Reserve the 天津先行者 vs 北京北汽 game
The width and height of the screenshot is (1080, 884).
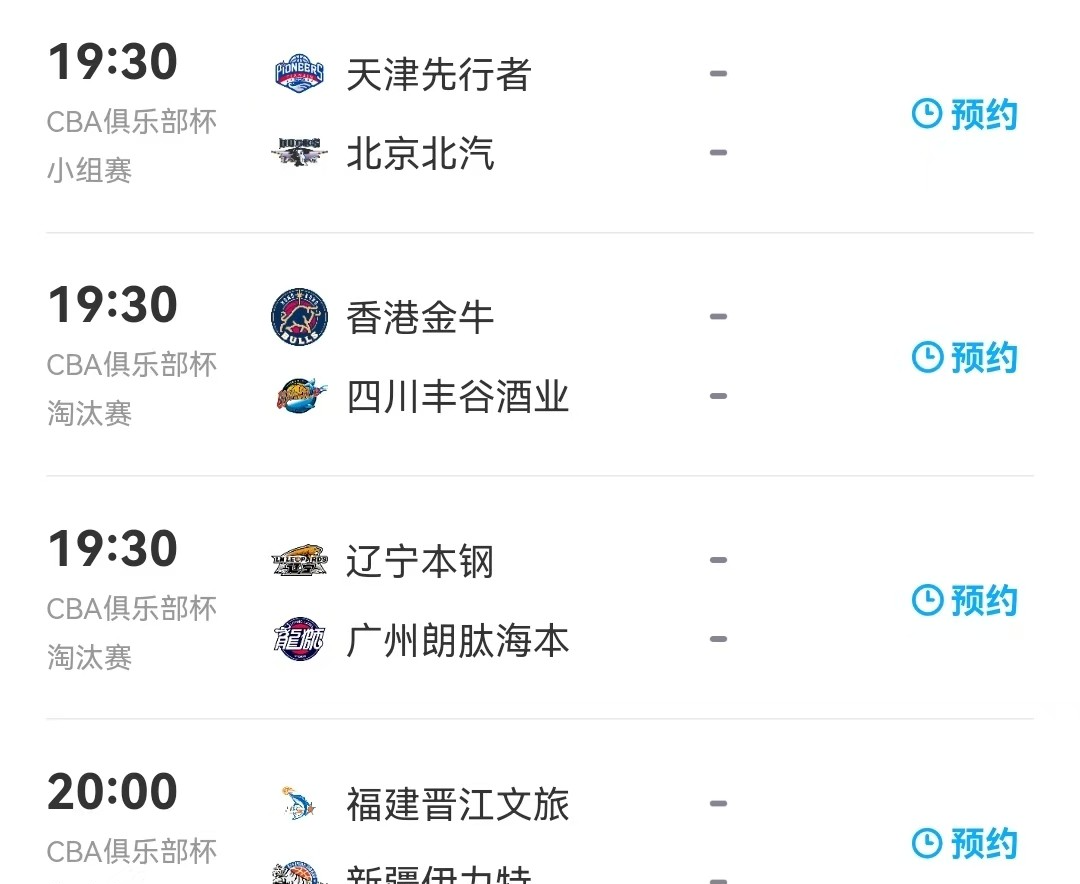[965, 114]
